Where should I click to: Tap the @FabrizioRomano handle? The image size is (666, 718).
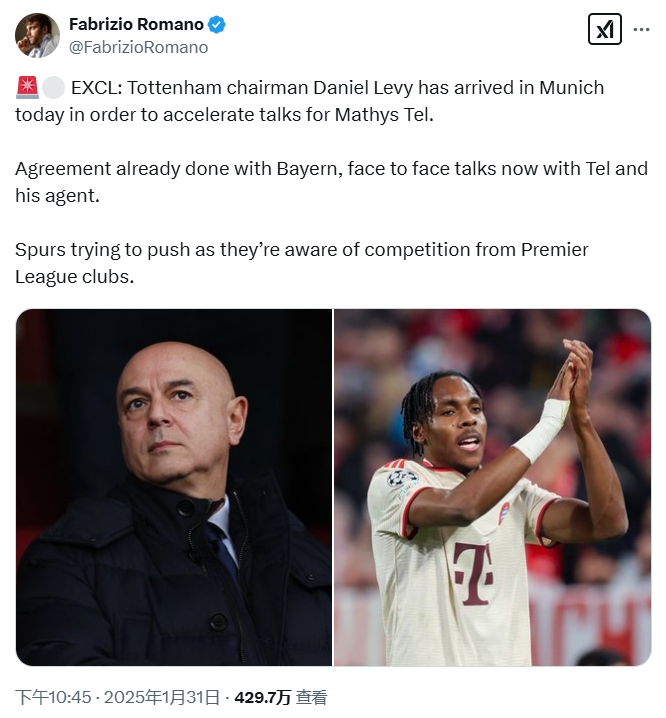pos(139,47)
